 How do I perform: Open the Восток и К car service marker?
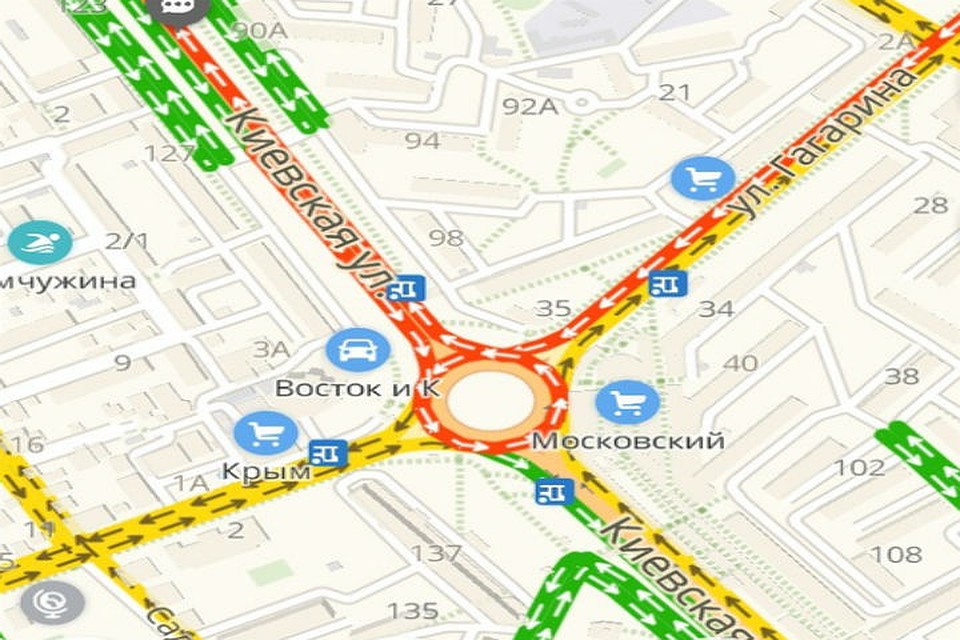(357, 350)
